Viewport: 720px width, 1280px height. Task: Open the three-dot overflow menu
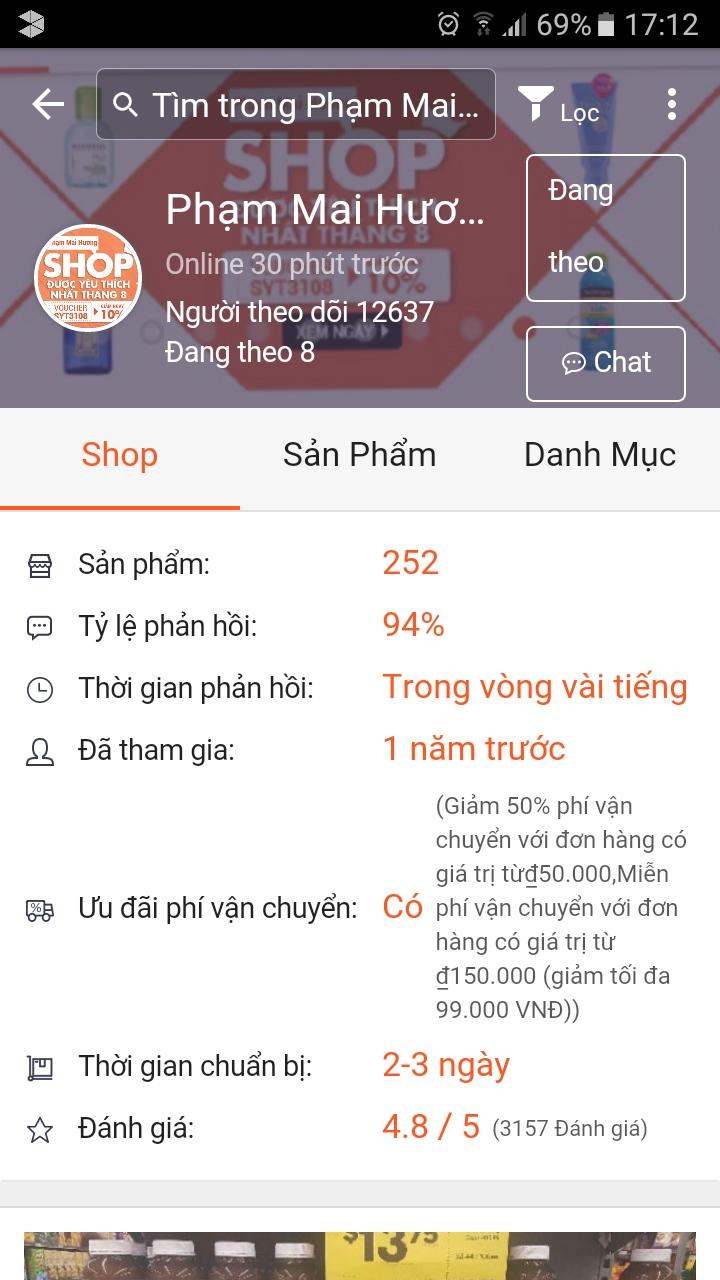(x=671, y=104)
